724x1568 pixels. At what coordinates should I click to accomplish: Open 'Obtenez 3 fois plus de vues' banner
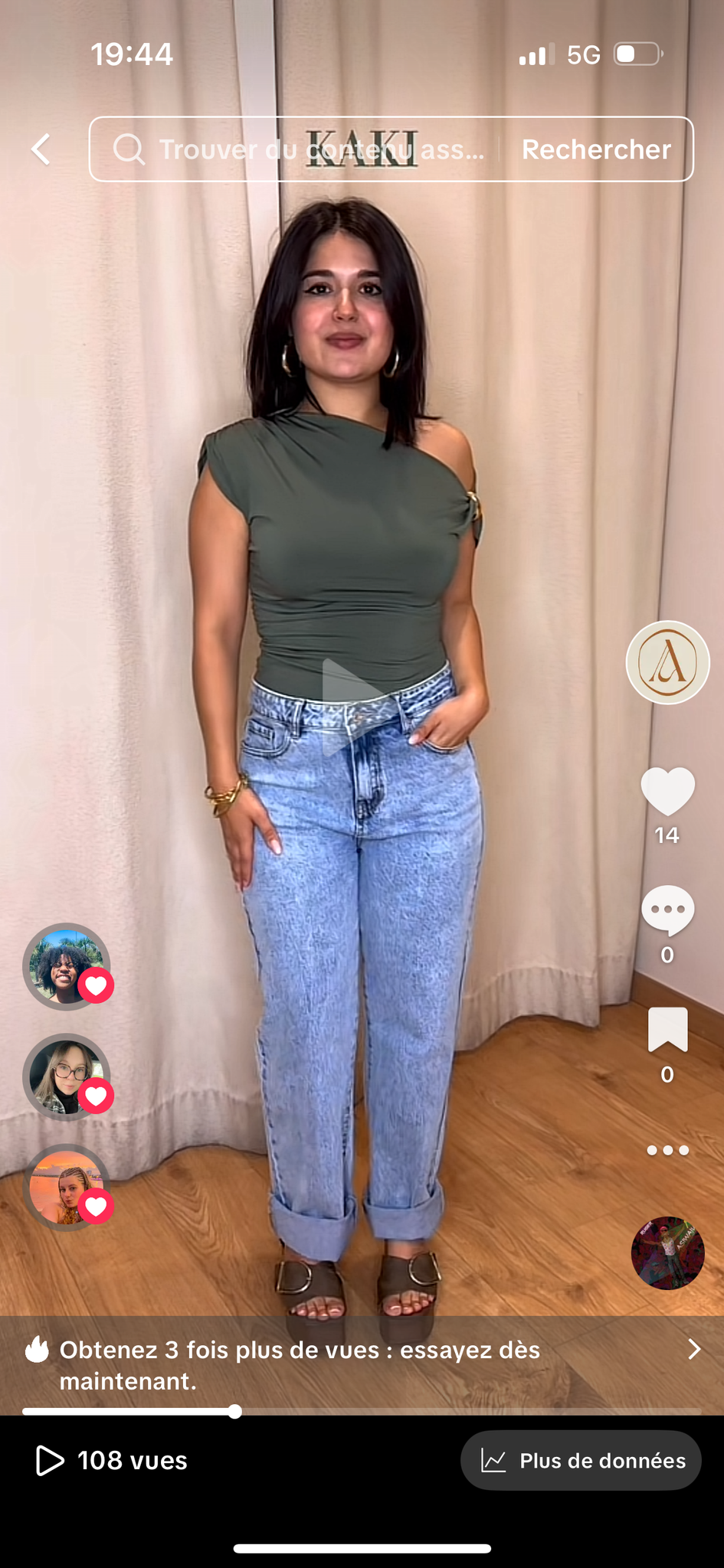tap(362, 1365)
